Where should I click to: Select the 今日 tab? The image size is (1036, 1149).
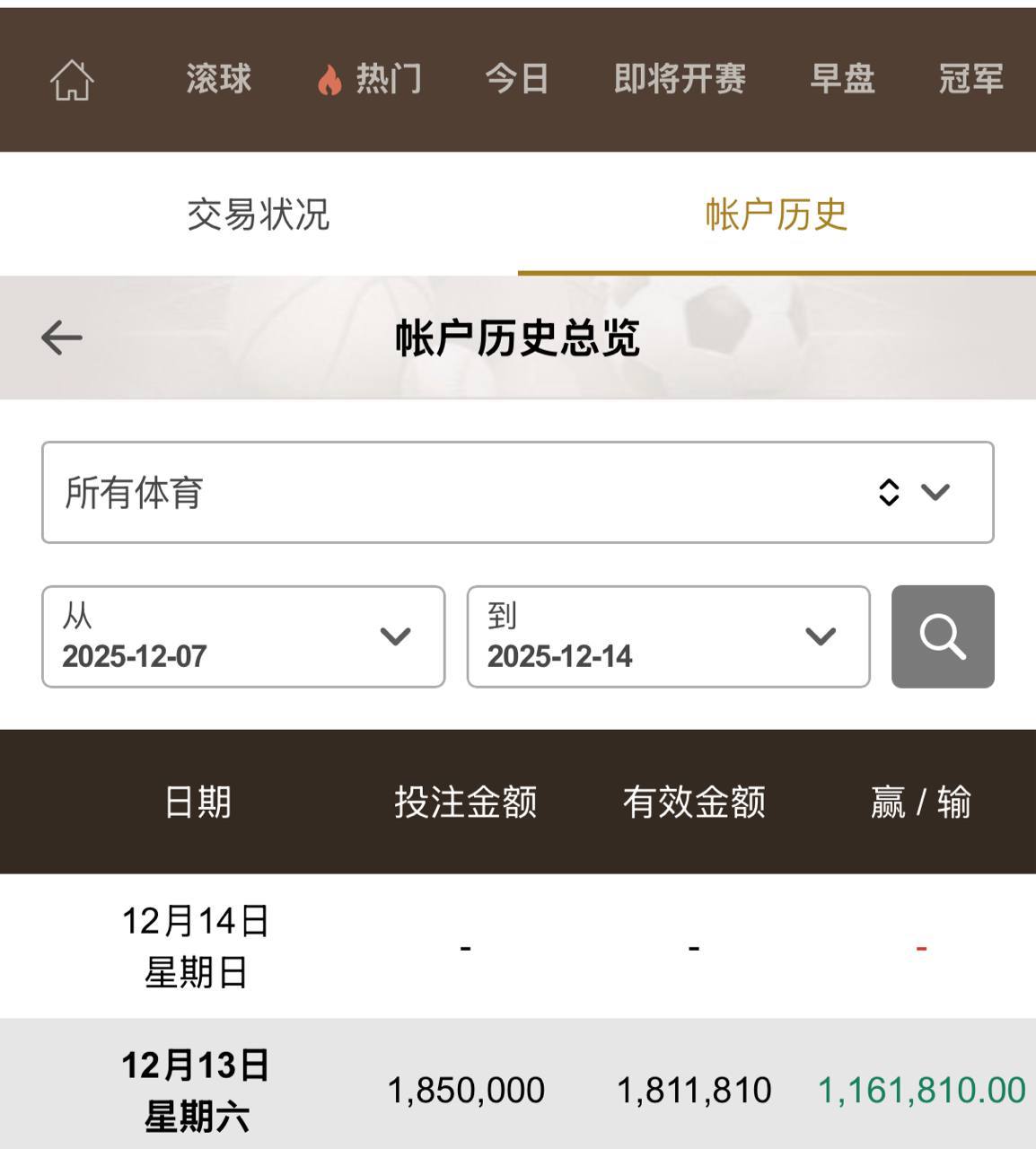click(x=517, y=79)
